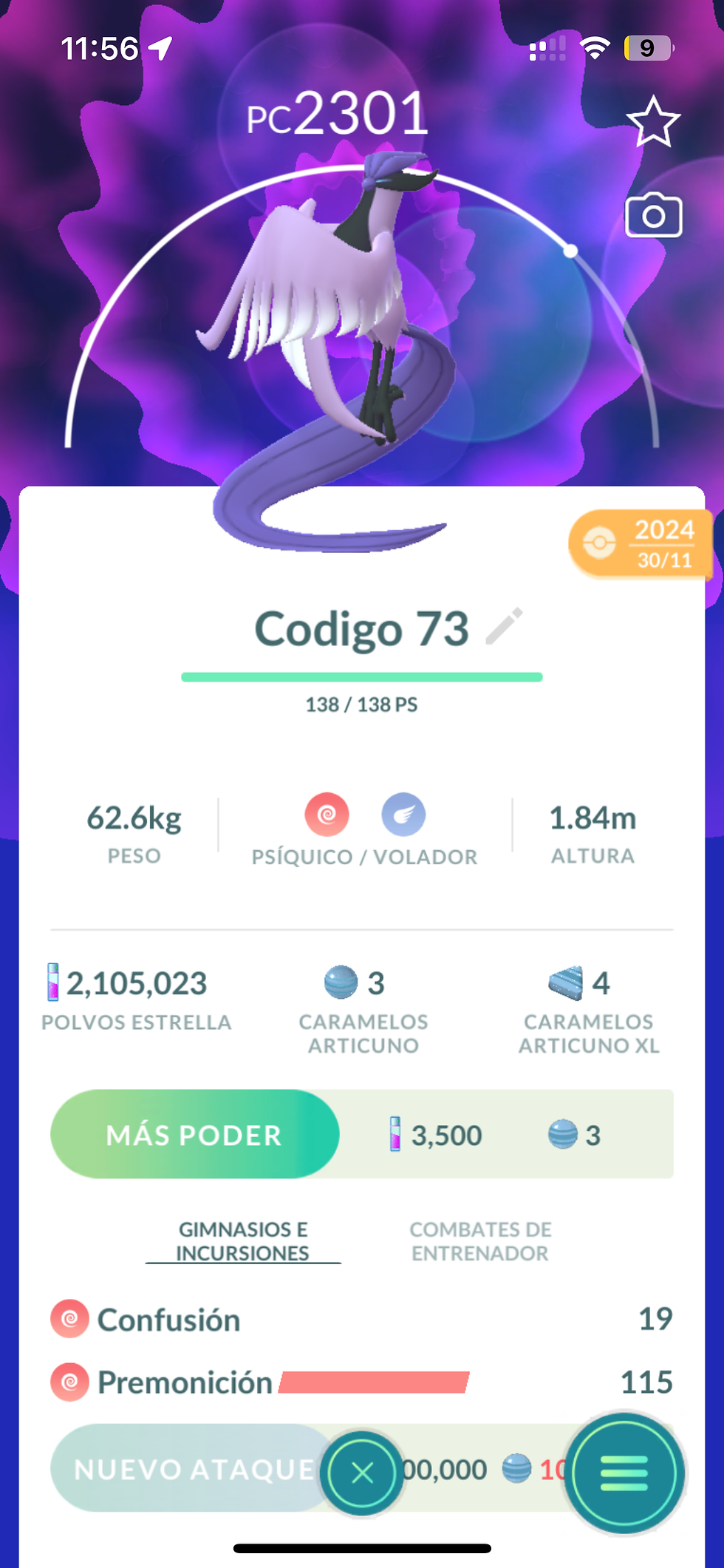Tap the Premonición move type badge
Screen dimensions: 724x1568
point(69,1382)
